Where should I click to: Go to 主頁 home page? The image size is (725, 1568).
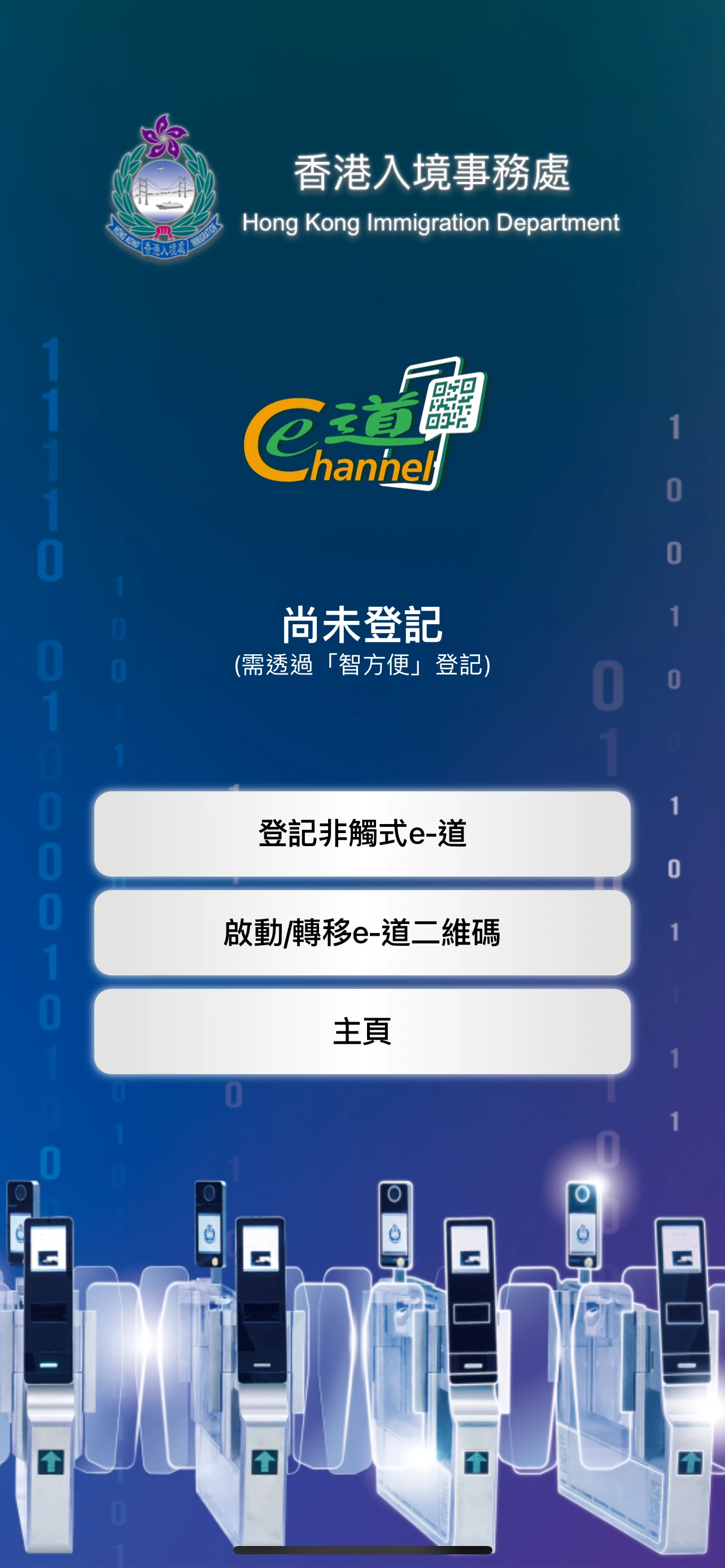362,1031
